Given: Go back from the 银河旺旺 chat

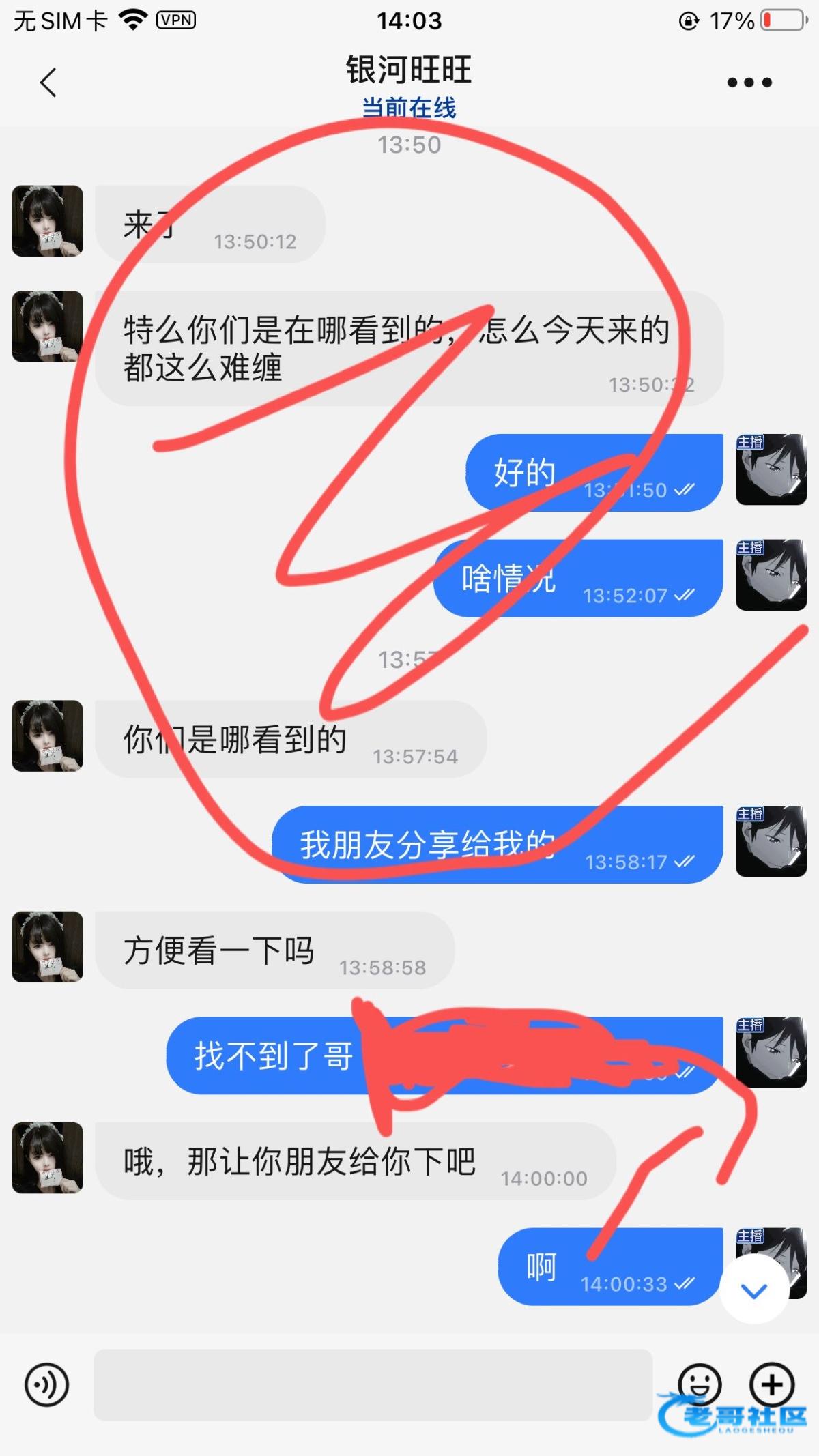Looking at the screenshot, I should 48,83.
